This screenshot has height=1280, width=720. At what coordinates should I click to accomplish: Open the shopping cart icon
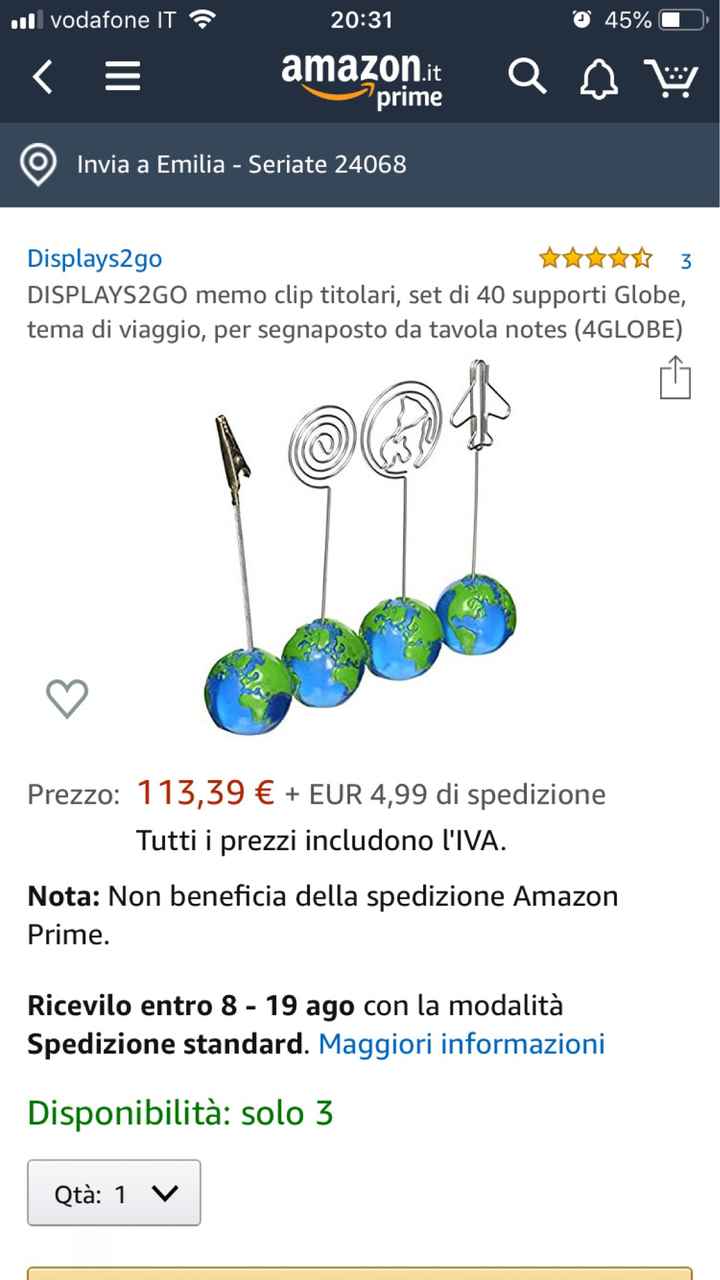click(x=676, y=76)
